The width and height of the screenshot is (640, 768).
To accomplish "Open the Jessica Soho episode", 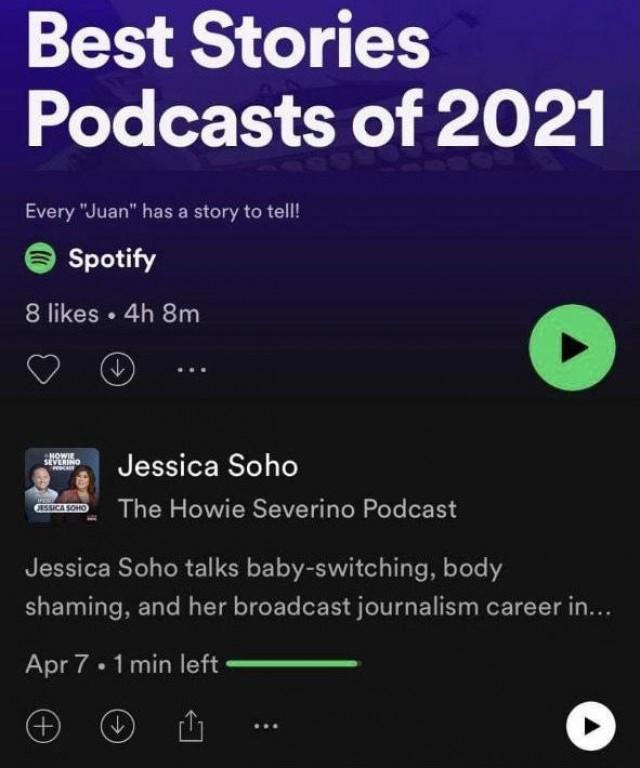I will coord(208,465).
